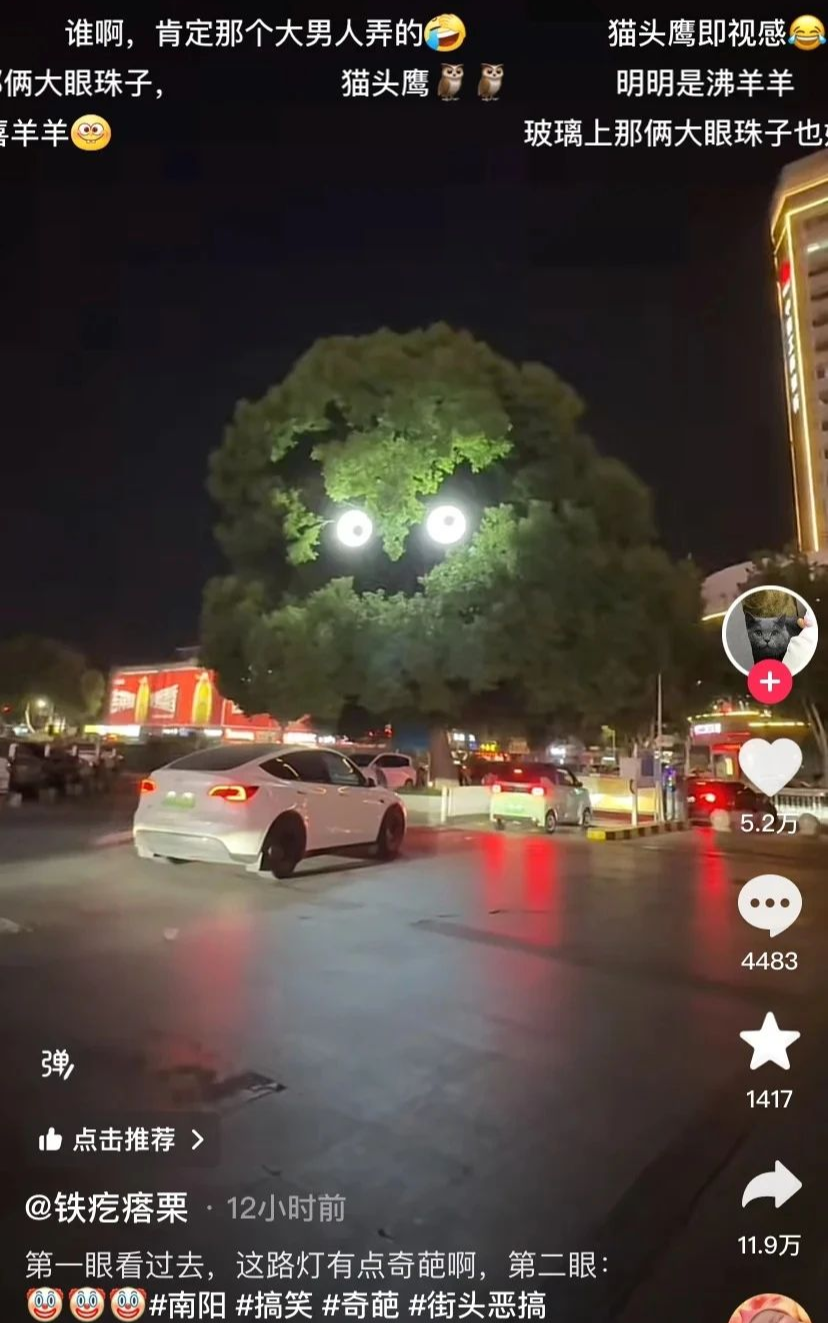Screen dimensions: 828x1323
Task: Share this video with the arrow icon
Action: click(770, 1186)
